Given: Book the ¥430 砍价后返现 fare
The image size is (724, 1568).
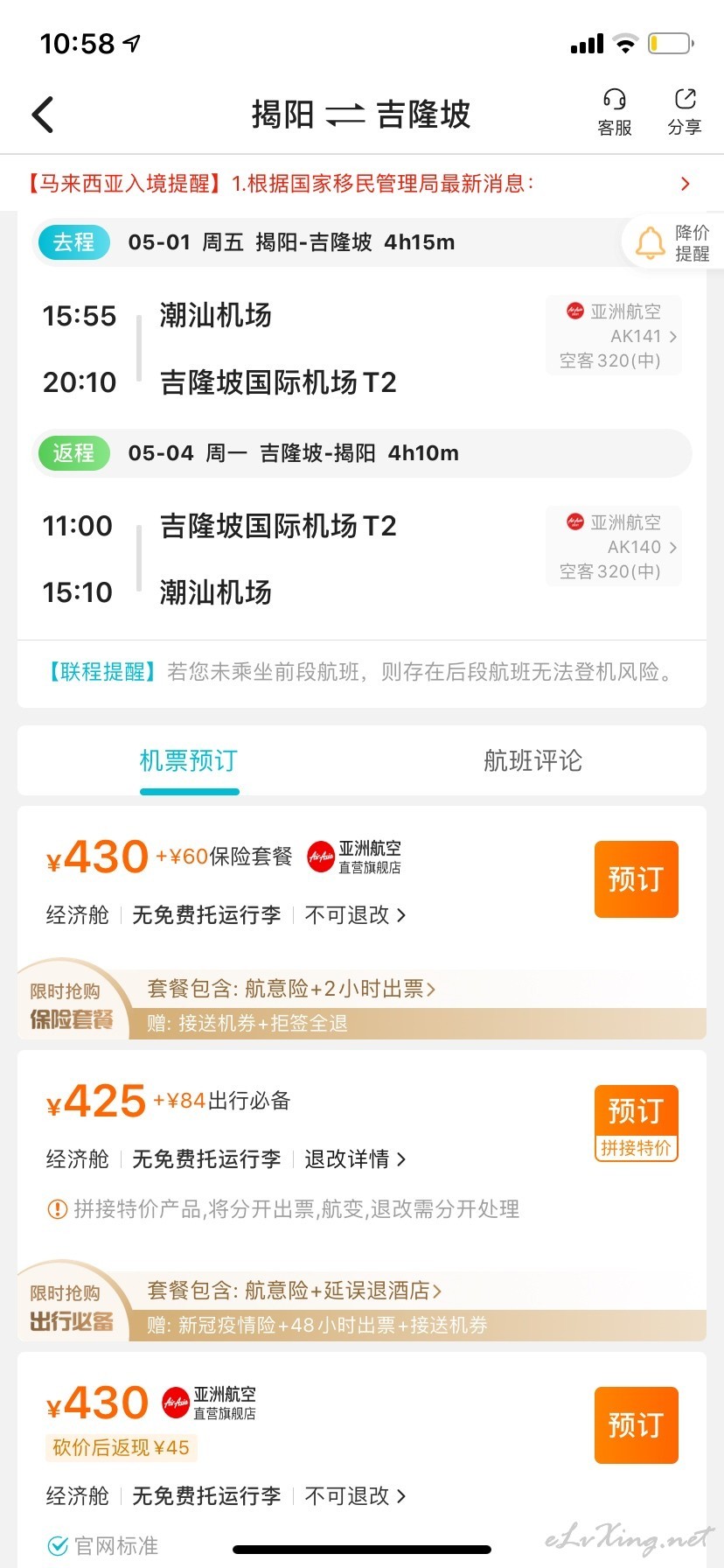Looking at the screenshot, I should point(637,1425).
